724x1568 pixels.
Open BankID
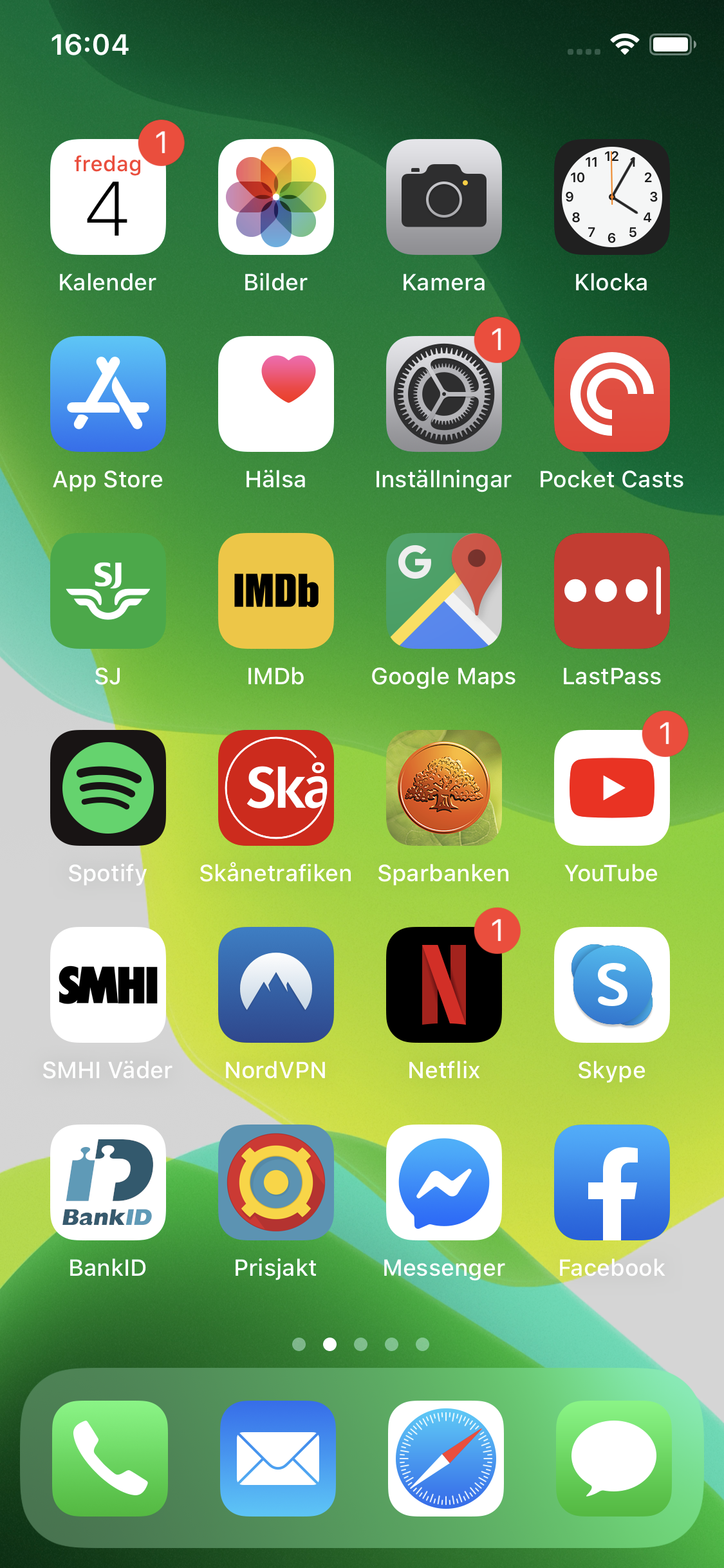click(108, 1182)
